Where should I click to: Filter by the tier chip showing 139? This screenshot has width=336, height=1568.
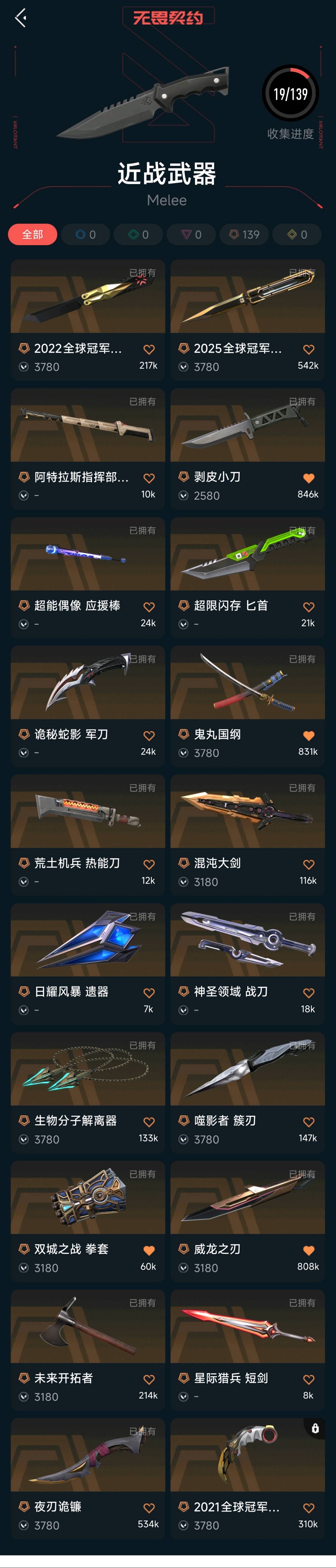click(244, 234)
